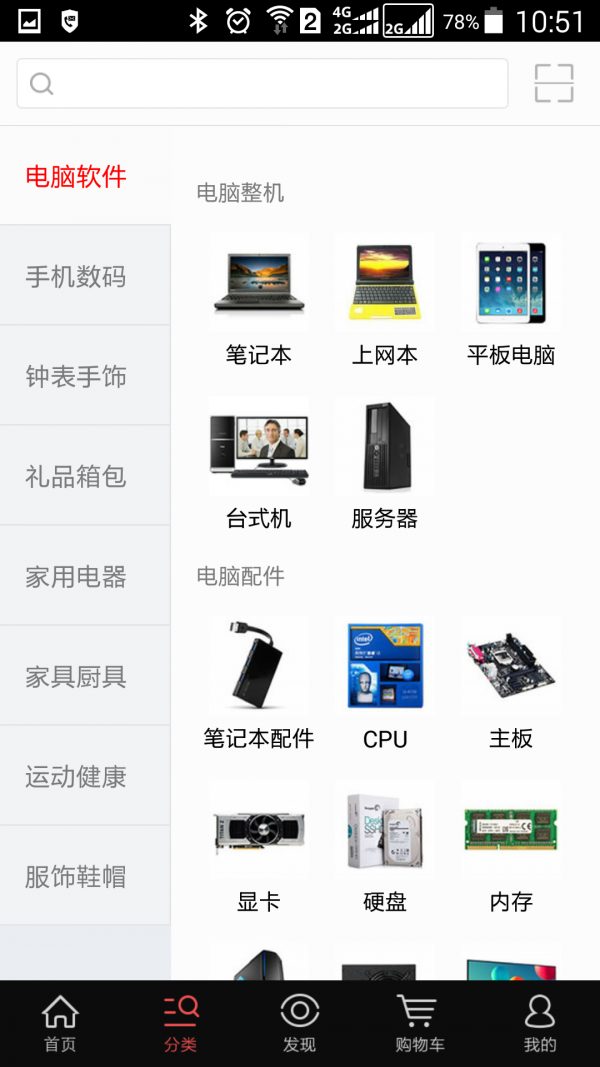This screenshot has height=1067, width=600.
Task: Tap the search box at the top
Action: click(x=262, y=83)
